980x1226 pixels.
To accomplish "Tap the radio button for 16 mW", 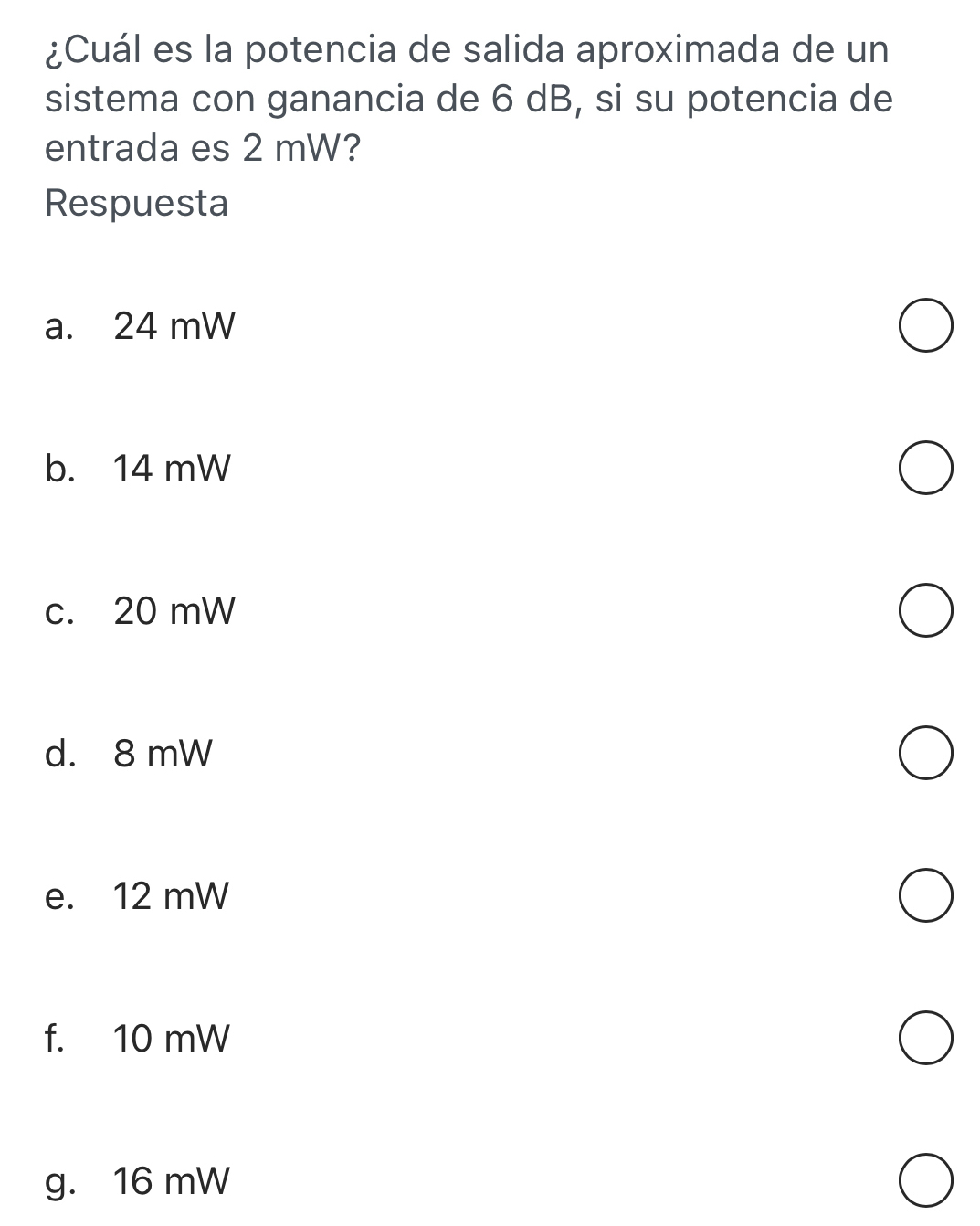I will tap(926, 1182).
